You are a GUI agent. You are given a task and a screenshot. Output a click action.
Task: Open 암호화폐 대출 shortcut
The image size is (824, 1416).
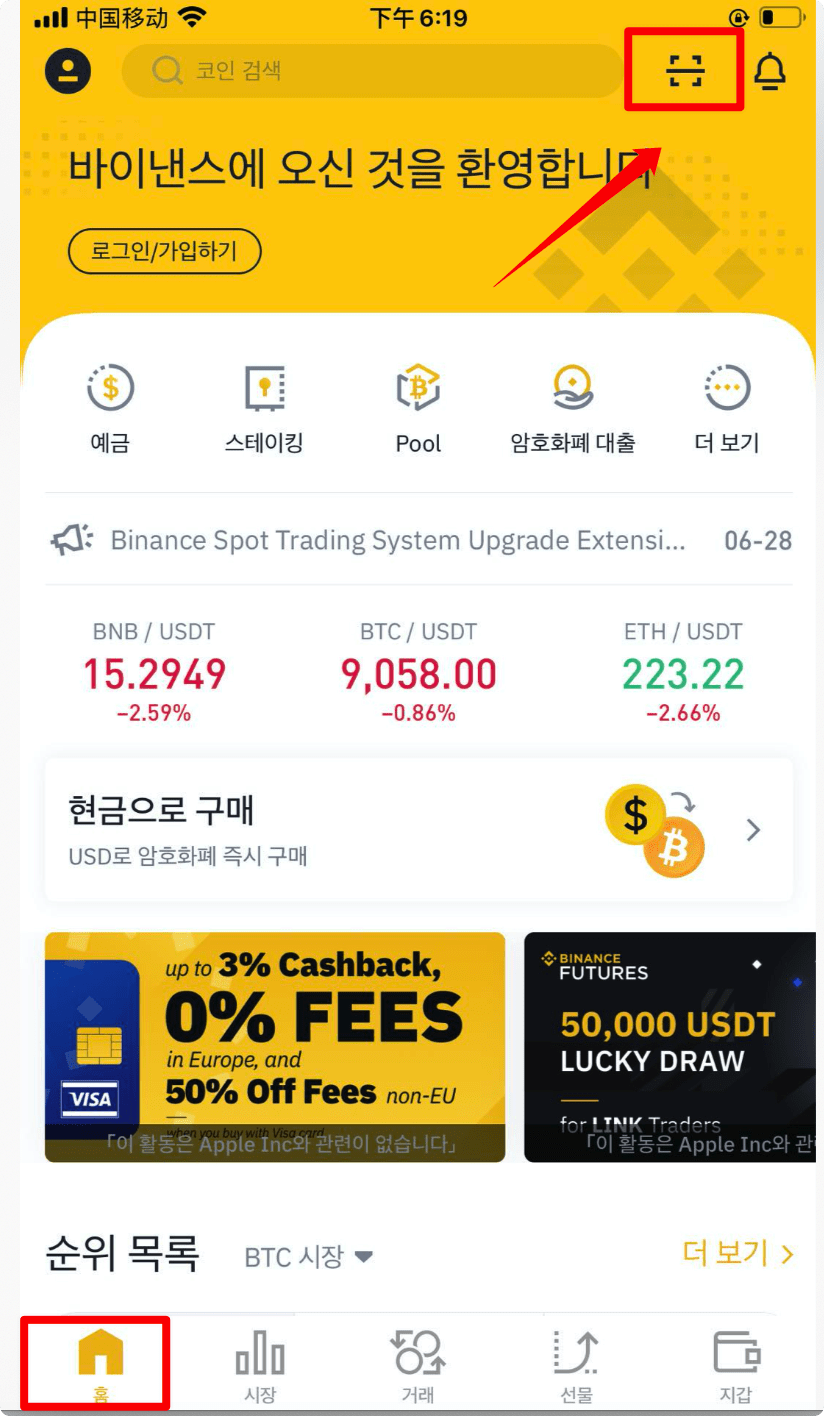point(573,410)
